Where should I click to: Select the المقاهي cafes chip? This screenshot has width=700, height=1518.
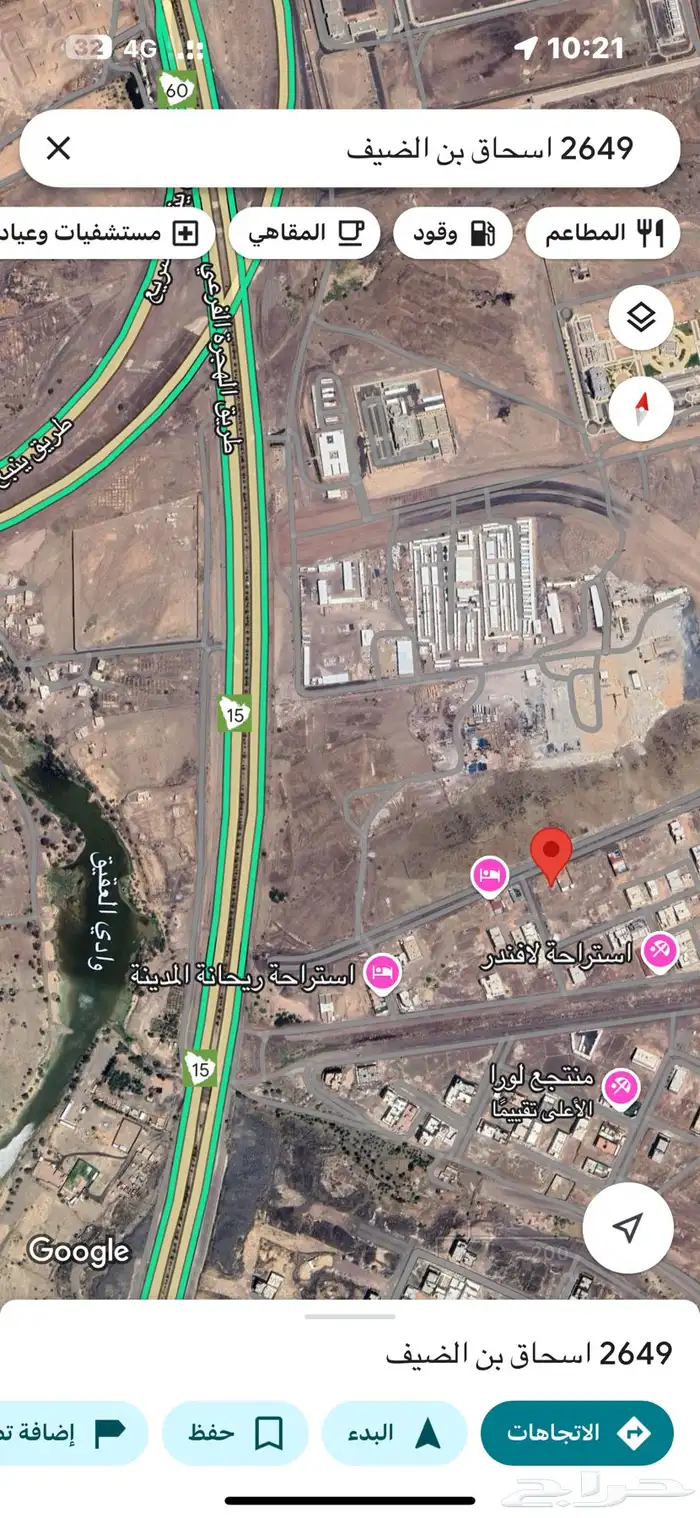304,233
